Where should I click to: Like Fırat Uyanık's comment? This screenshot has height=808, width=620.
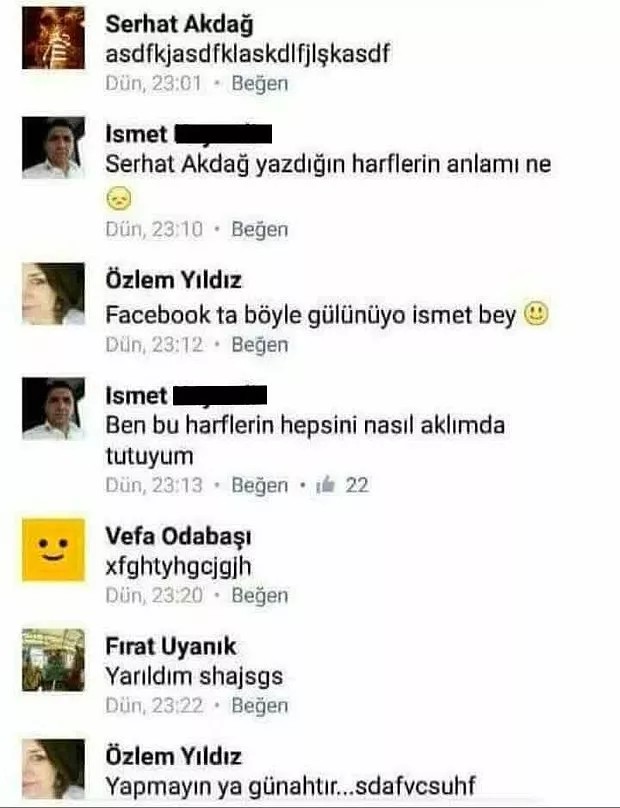click(259, 705)
